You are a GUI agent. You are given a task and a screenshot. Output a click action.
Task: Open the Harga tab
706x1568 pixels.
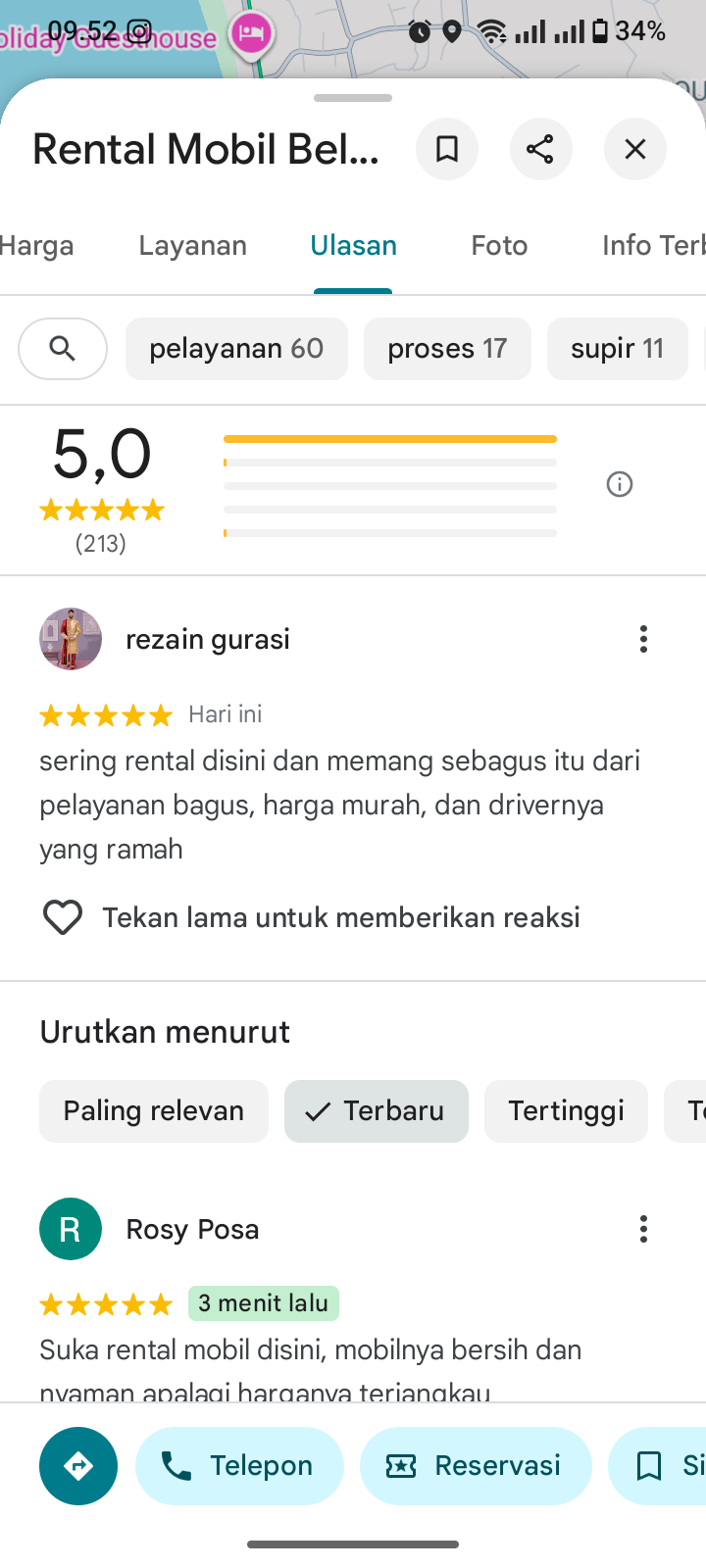tap(36, 245)
